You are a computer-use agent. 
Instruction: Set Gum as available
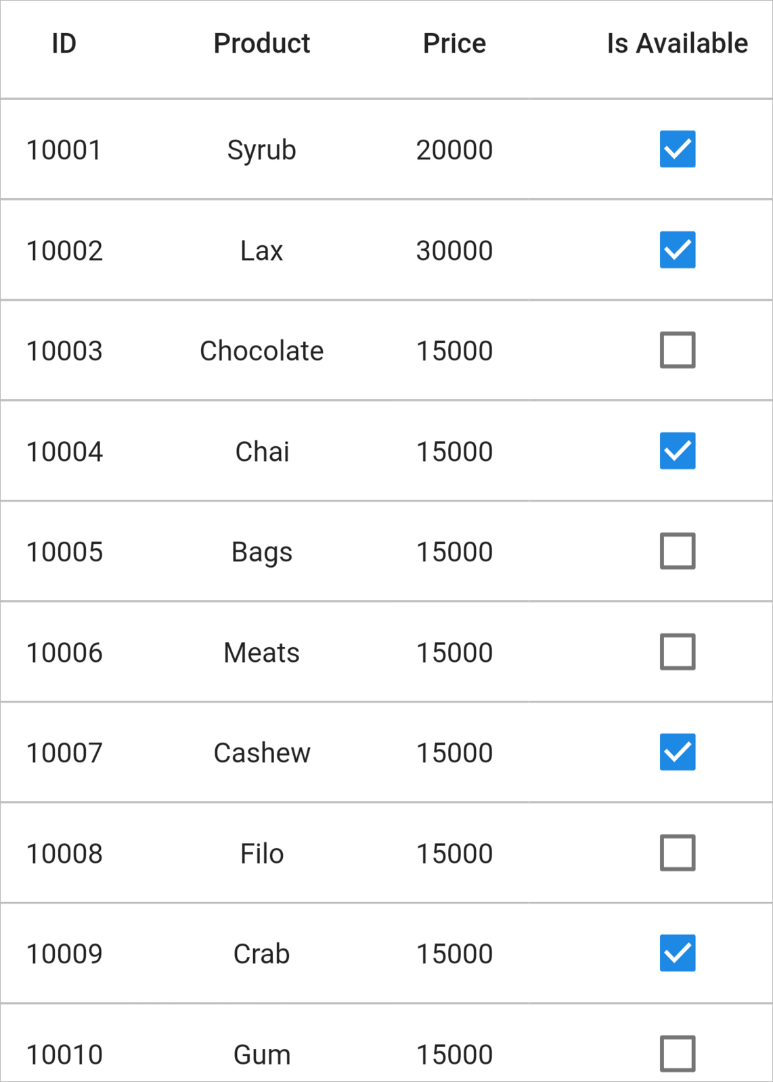click(x=677, y=1053)
